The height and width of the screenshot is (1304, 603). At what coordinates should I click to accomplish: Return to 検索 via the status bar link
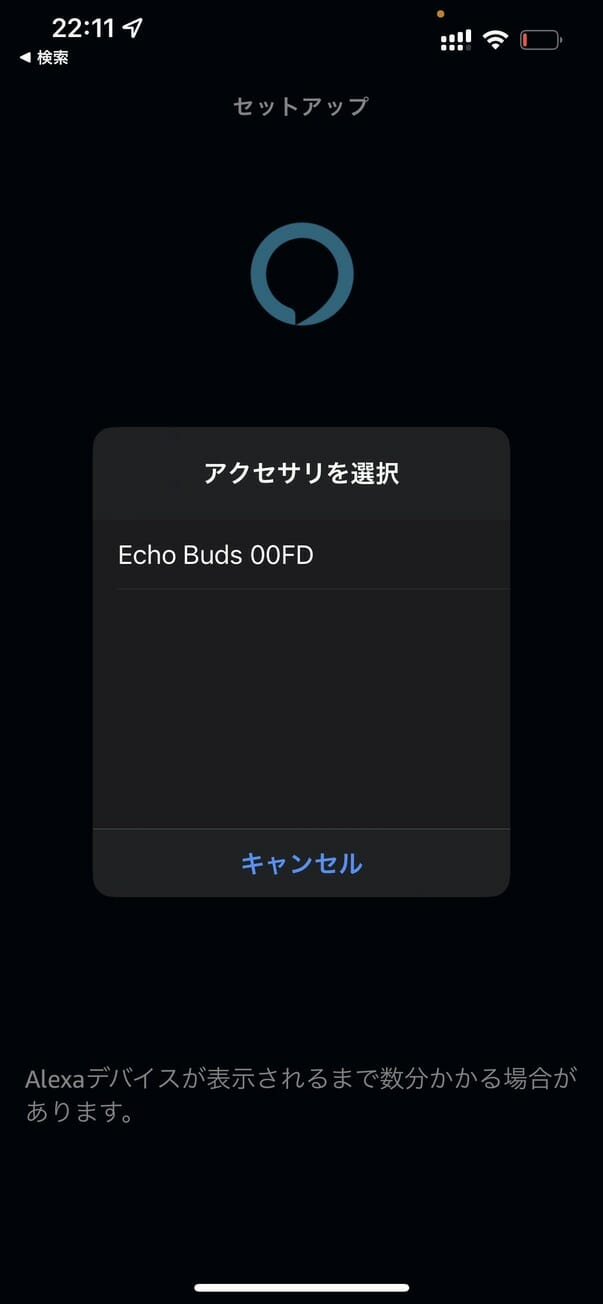(x=44, y=58)
